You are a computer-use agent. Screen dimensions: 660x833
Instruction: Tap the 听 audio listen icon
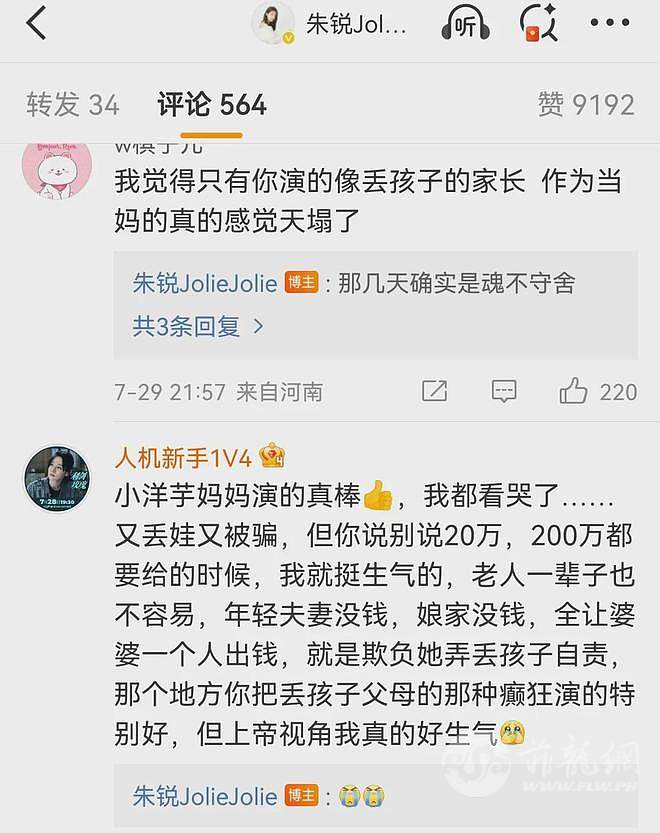click(465, 24)
